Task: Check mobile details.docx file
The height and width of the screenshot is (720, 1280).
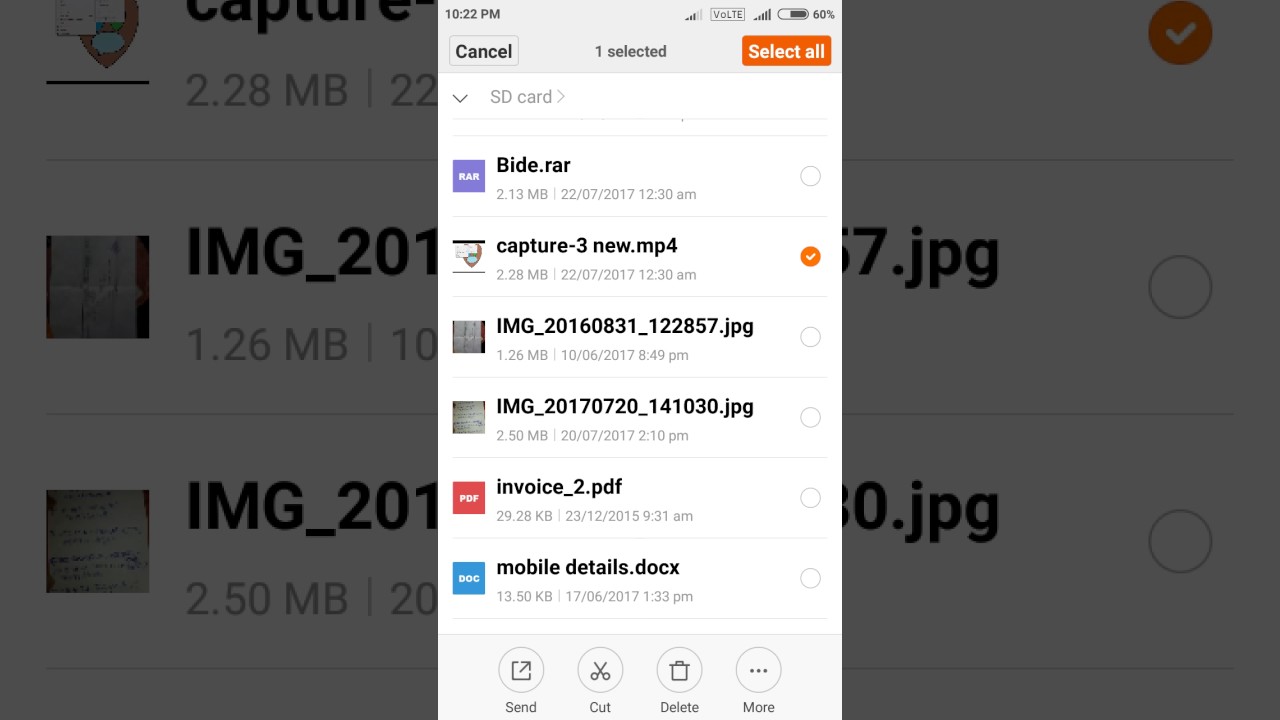Action: [810, 578]
